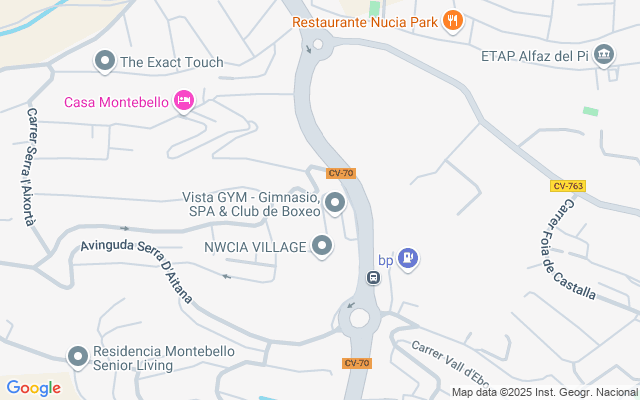Tap the ETAP Alfaz del Pi marker
The image size is (640, 400).
[x=604, y=53]
